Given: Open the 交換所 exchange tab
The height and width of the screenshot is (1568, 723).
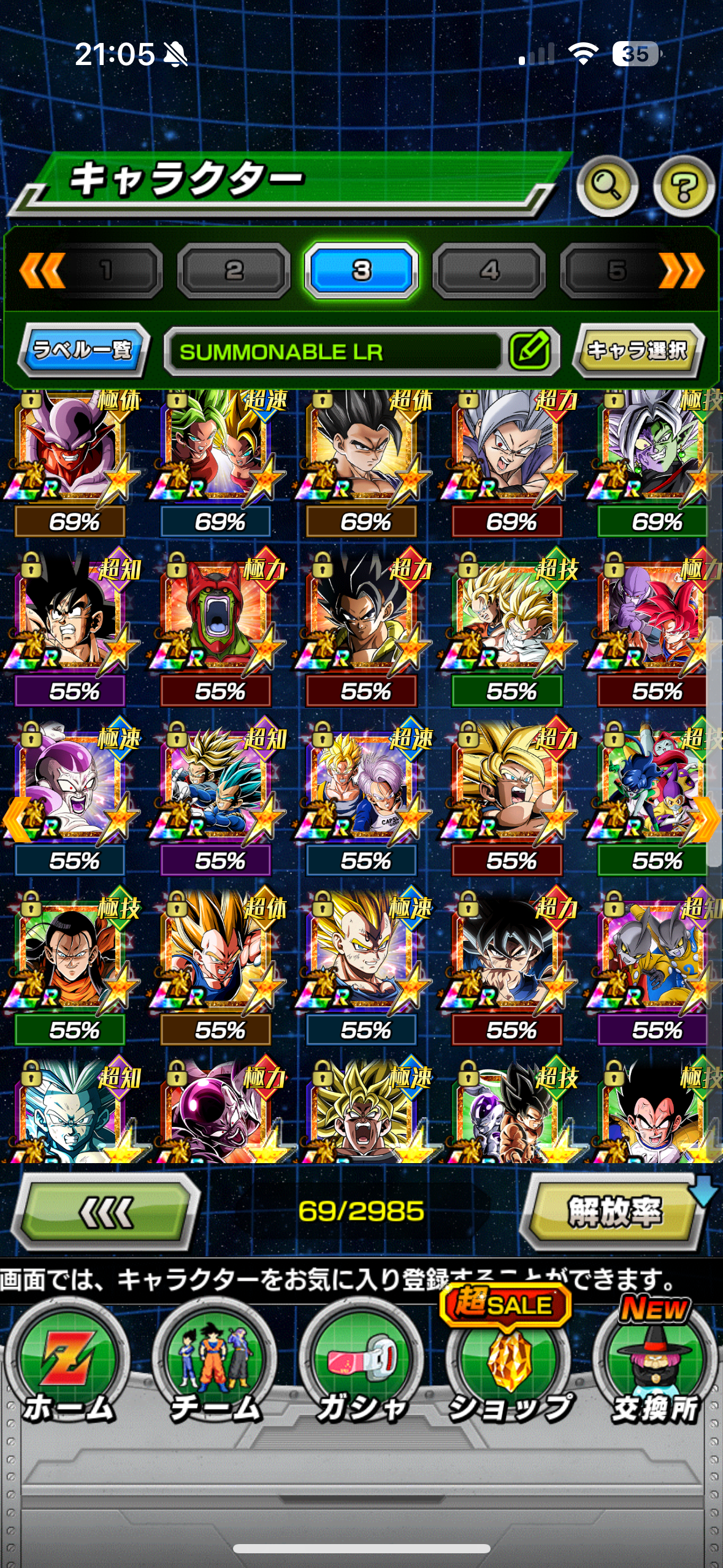Looking at the screenshot, I should click(x=655, y=1368).
